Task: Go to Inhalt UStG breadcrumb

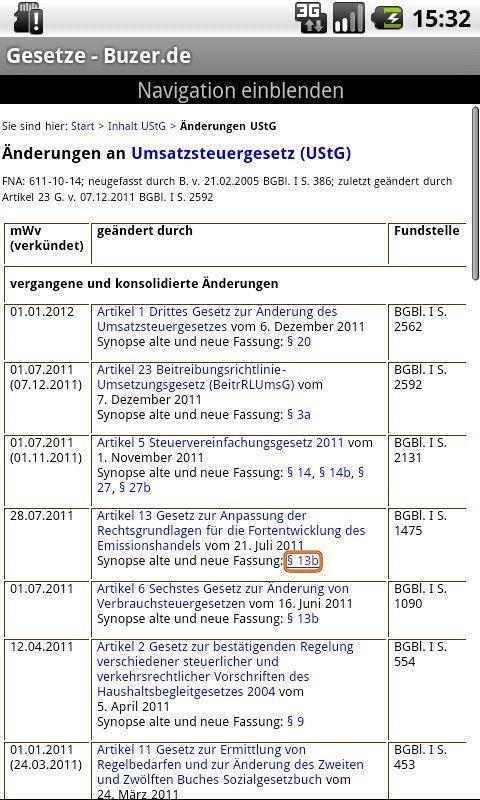Action: pyautogui.click(x=137, y=126)
